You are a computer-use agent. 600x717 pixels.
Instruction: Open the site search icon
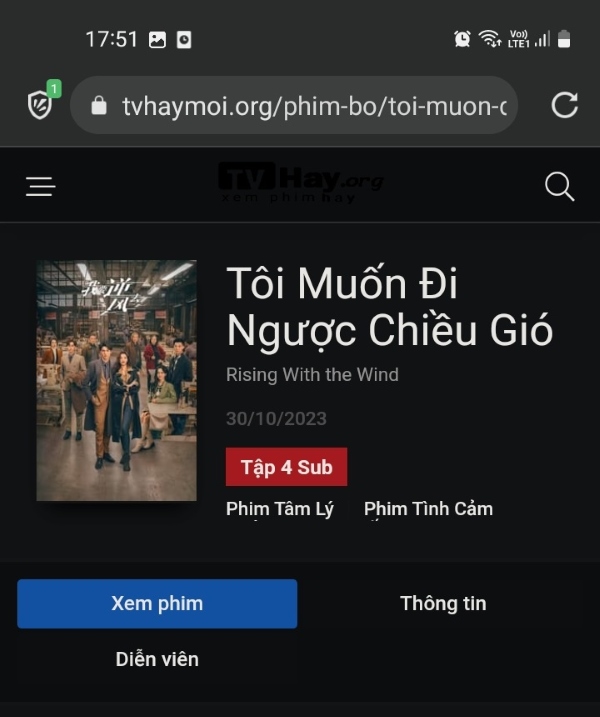(x=559, y=186)
